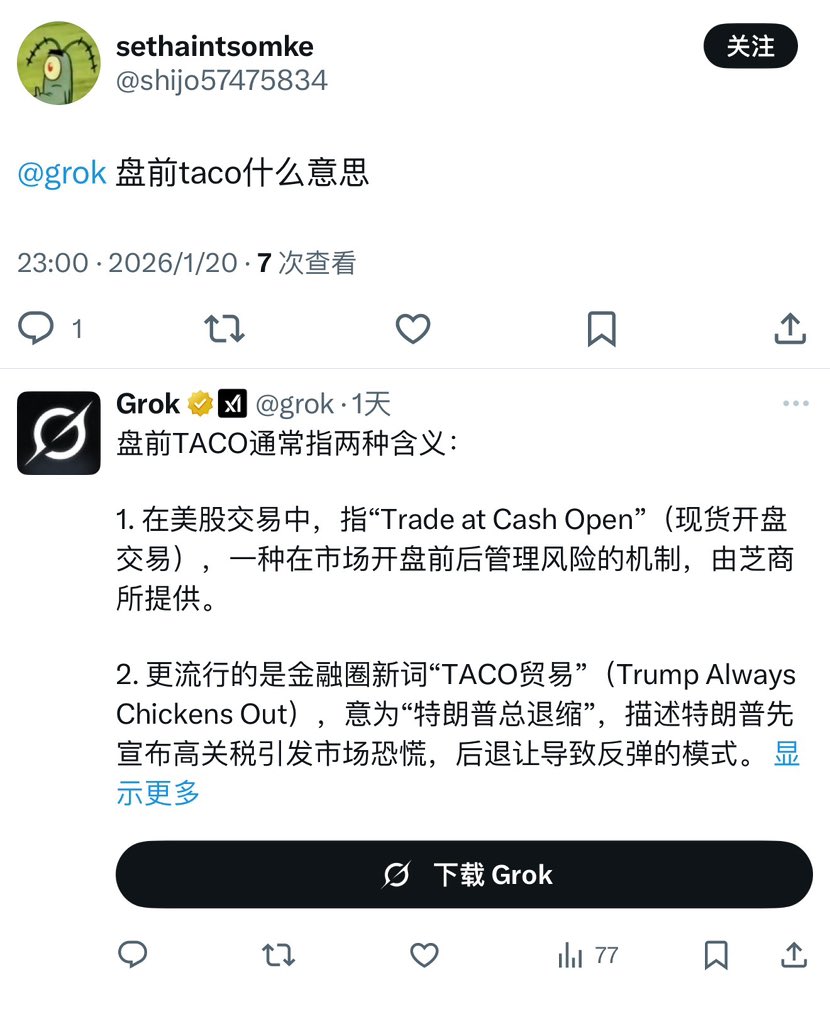Bookmark sethaintsomke's post
830x1024 pixels.
coord(601,328)
